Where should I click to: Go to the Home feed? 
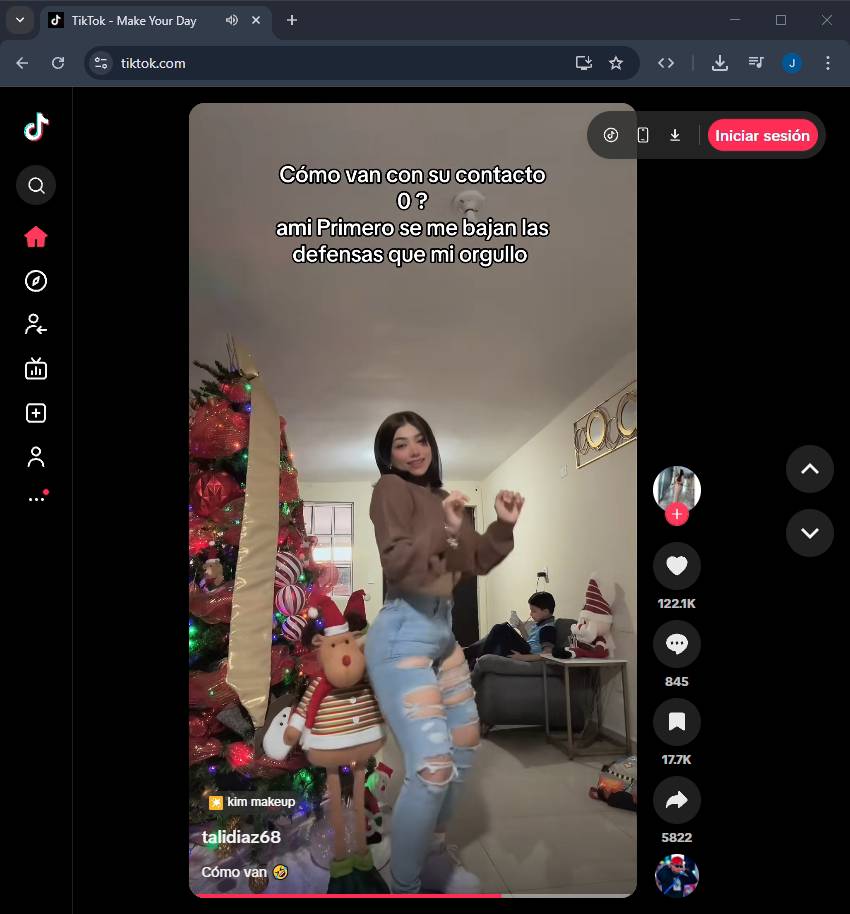point(36,237)
